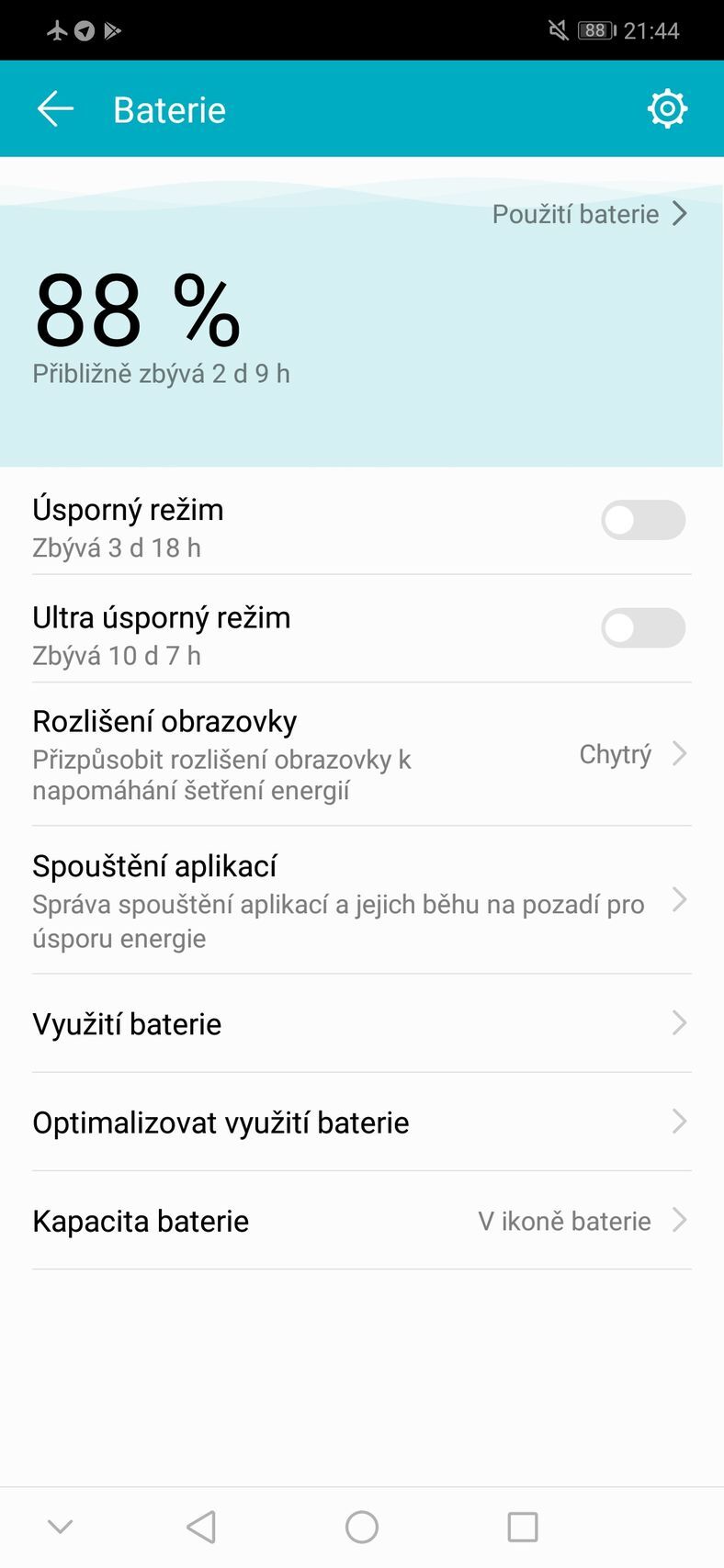Hide the navigation bar with the down arrow
The image size is (724, 1568).
(61, 1527)
